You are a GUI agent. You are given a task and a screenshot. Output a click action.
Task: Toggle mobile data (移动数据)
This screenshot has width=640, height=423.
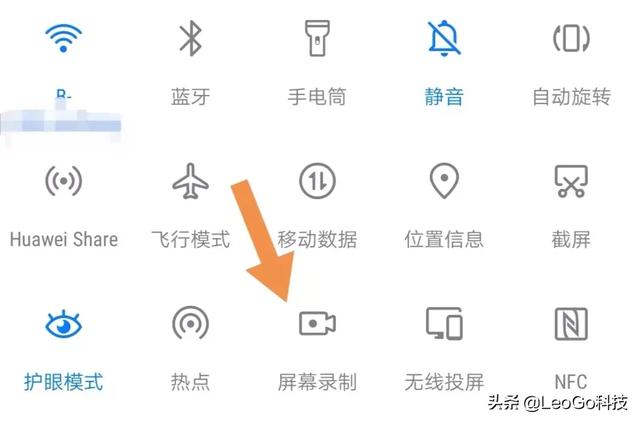click(317, 181)
